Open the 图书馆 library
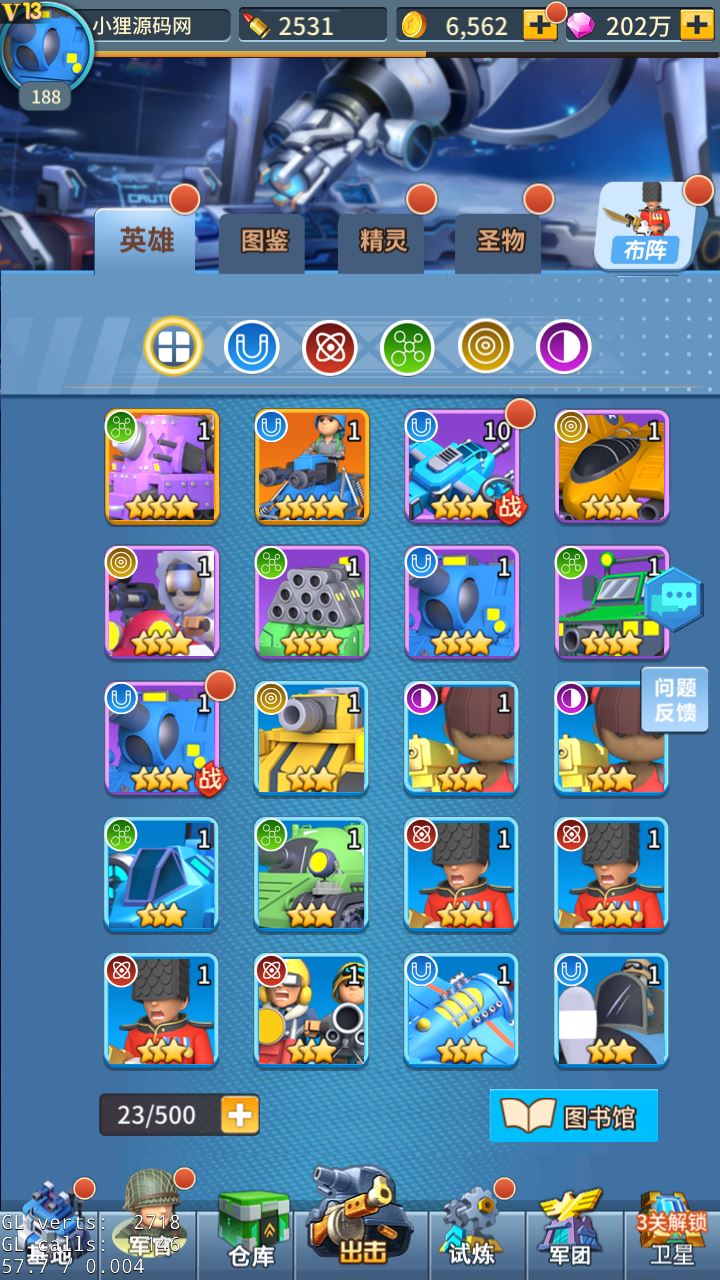 point(574,1116)
